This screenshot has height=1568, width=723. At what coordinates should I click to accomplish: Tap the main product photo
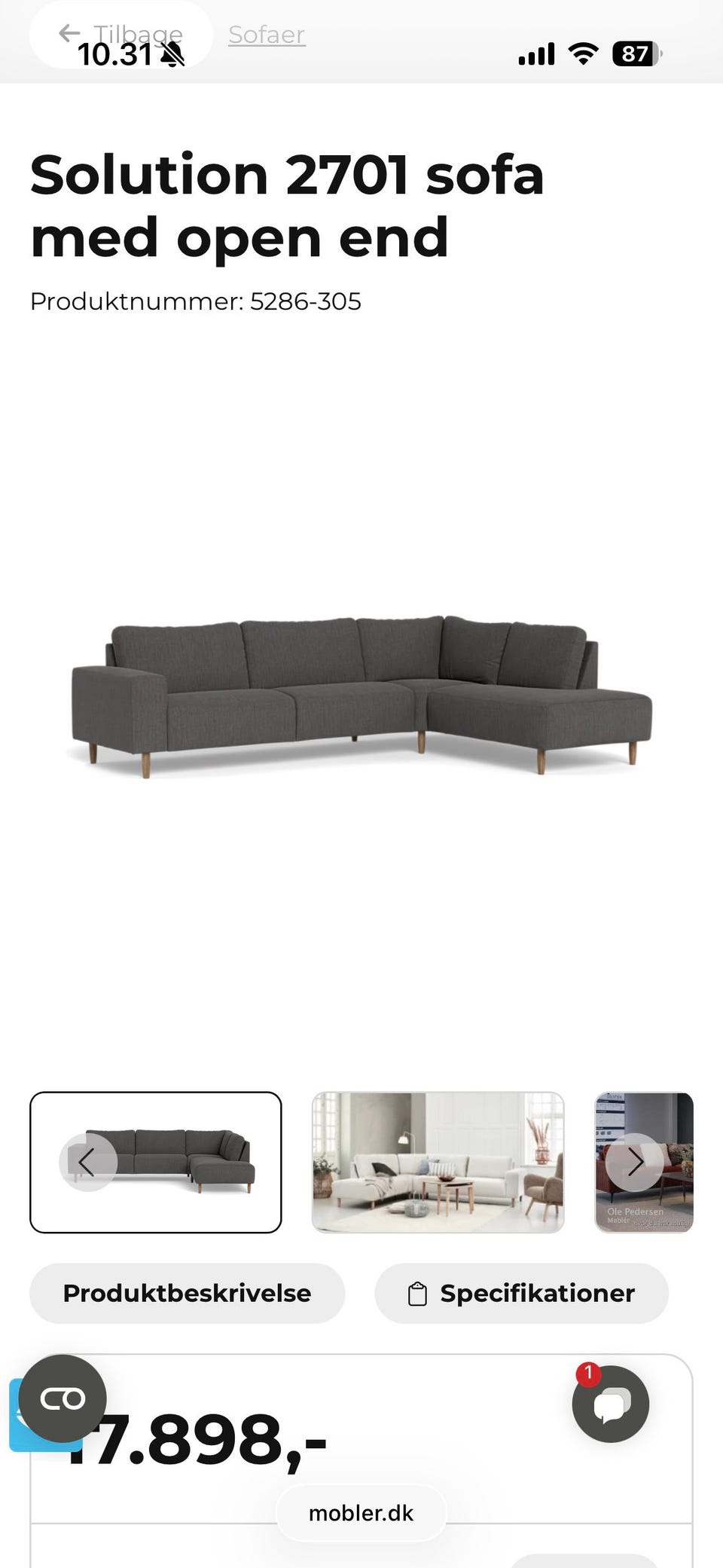[361, 693]
